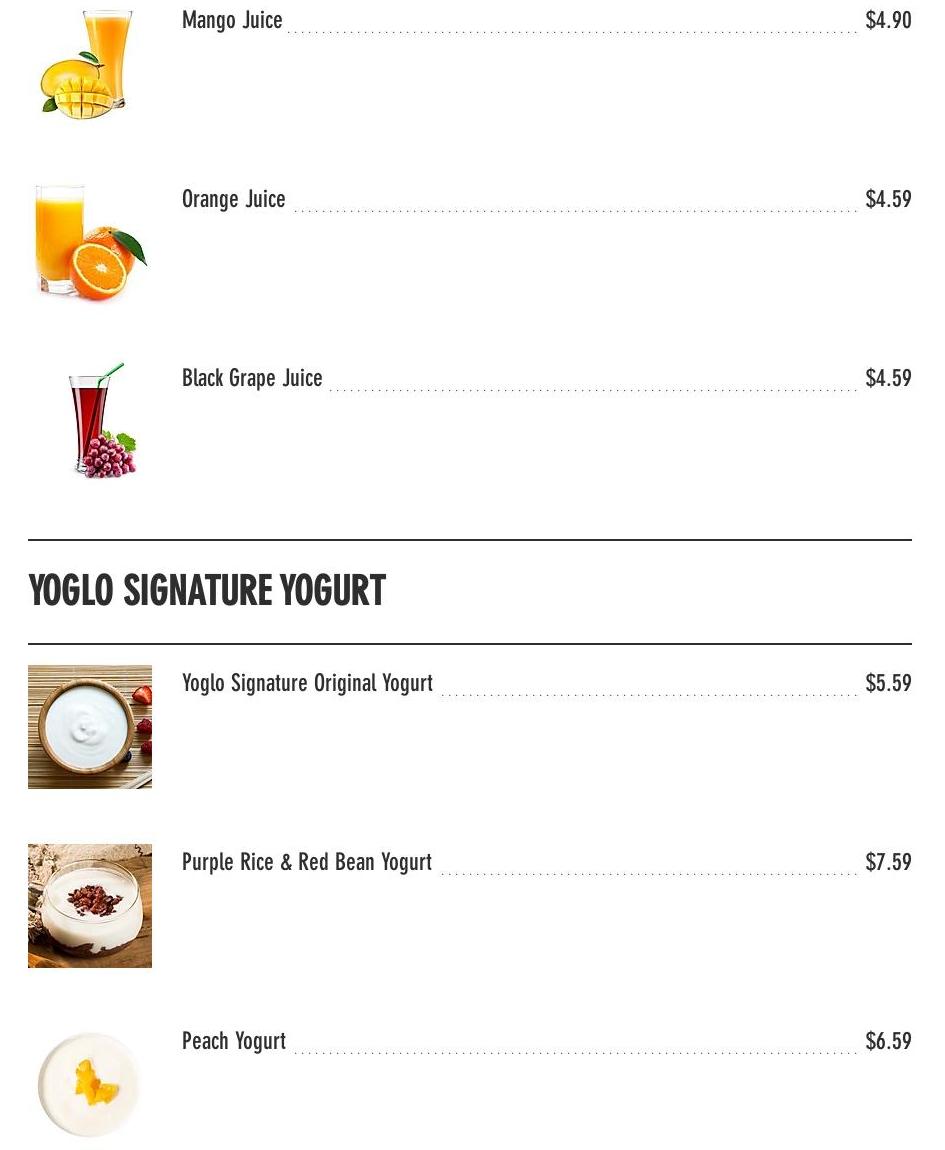Choose Purple Rice & Red Bean Yogurt

tap(307, 863)
